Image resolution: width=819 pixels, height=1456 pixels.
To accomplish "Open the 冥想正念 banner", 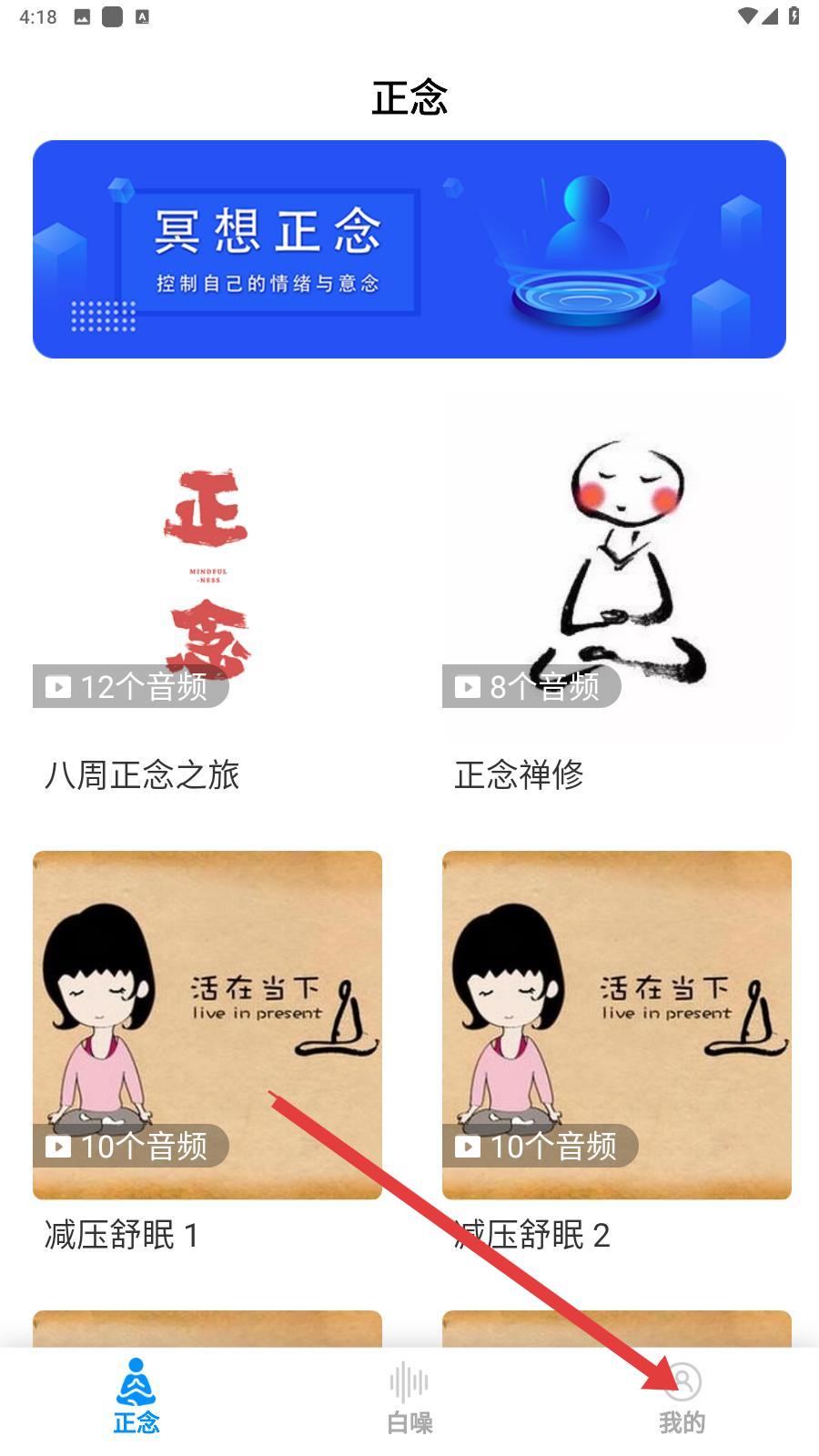I will pyautogui.click(x=409, y=248).
